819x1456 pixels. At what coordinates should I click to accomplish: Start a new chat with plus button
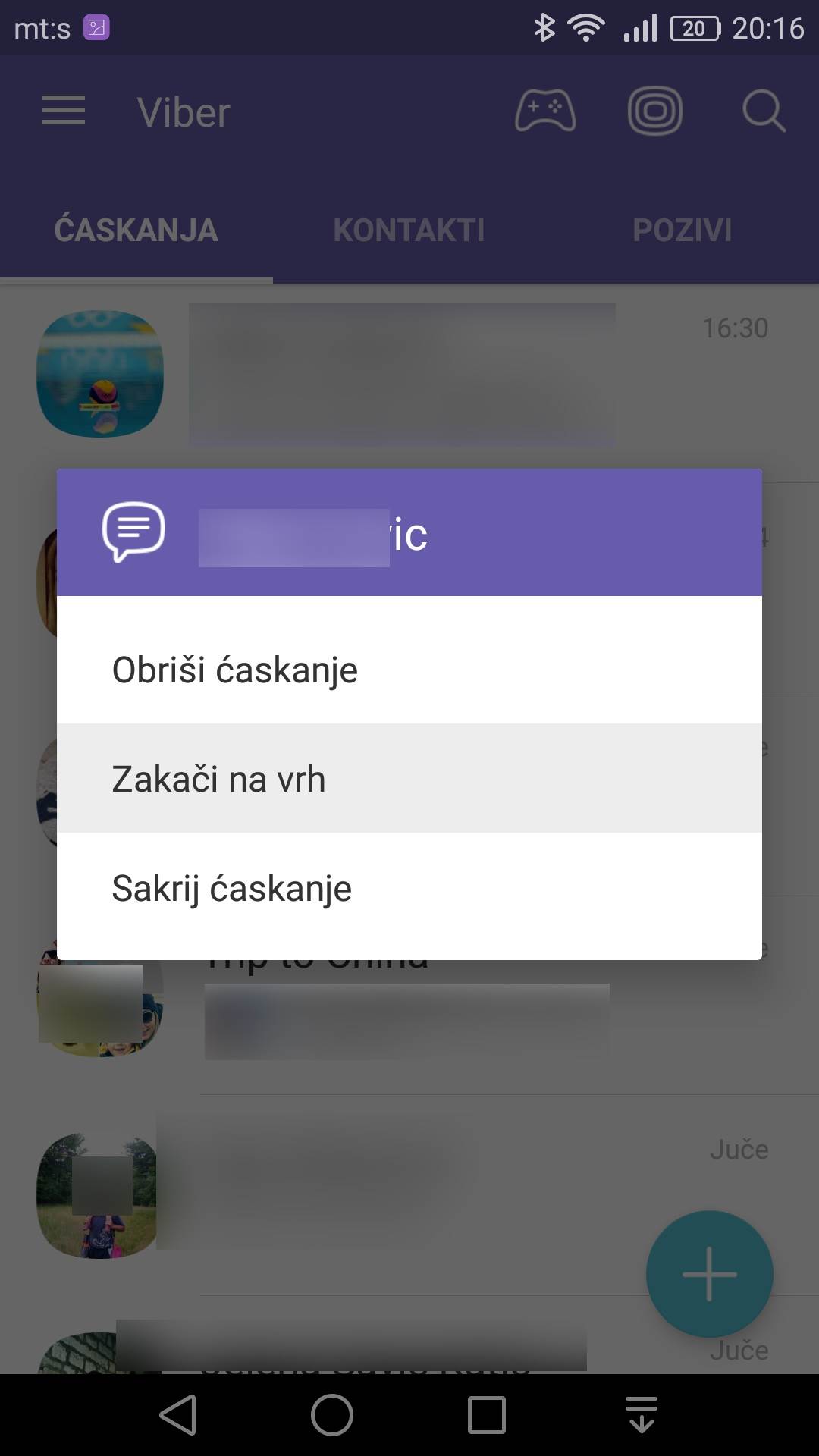(x=709, y=1274)
